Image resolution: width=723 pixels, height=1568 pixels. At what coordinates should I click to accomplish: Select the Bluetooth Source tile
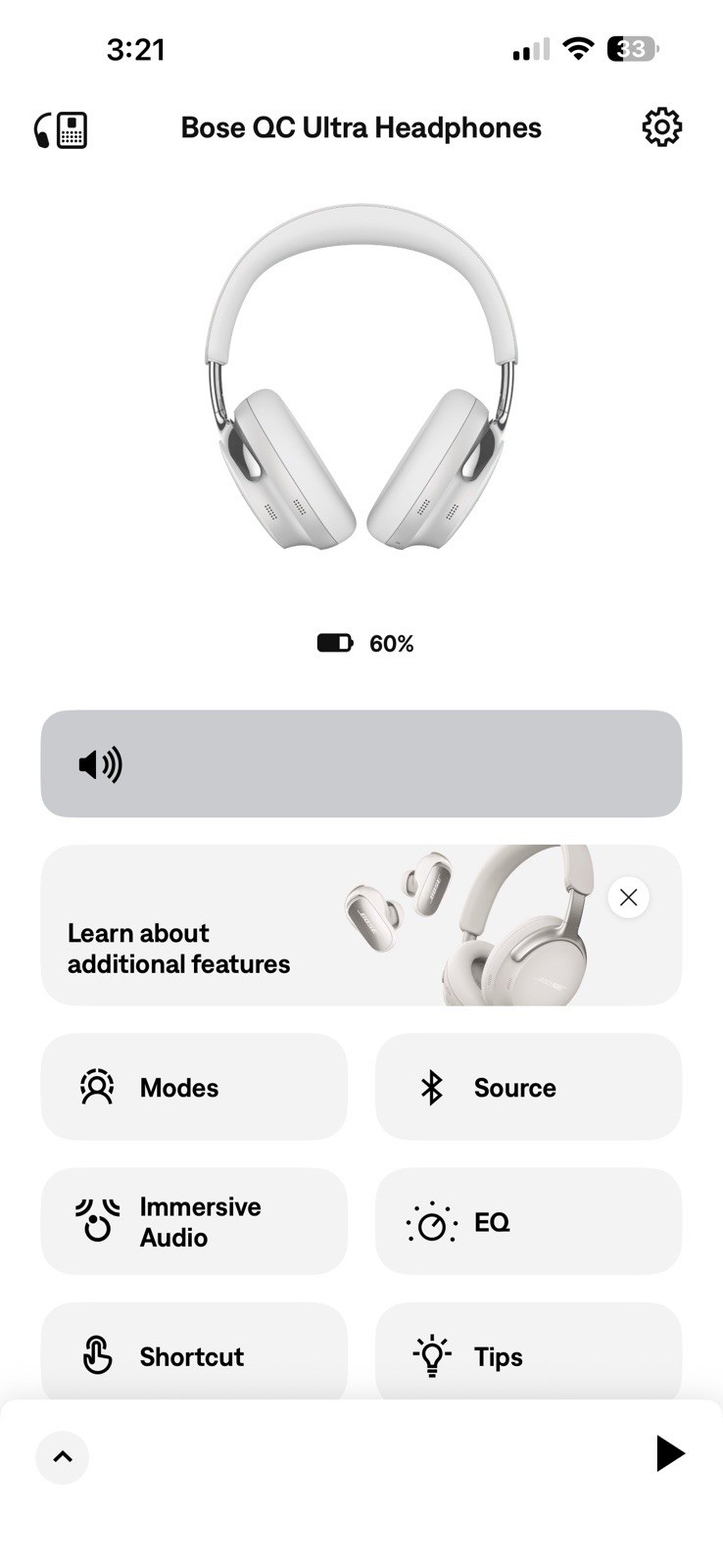[x=528, y=1087]
